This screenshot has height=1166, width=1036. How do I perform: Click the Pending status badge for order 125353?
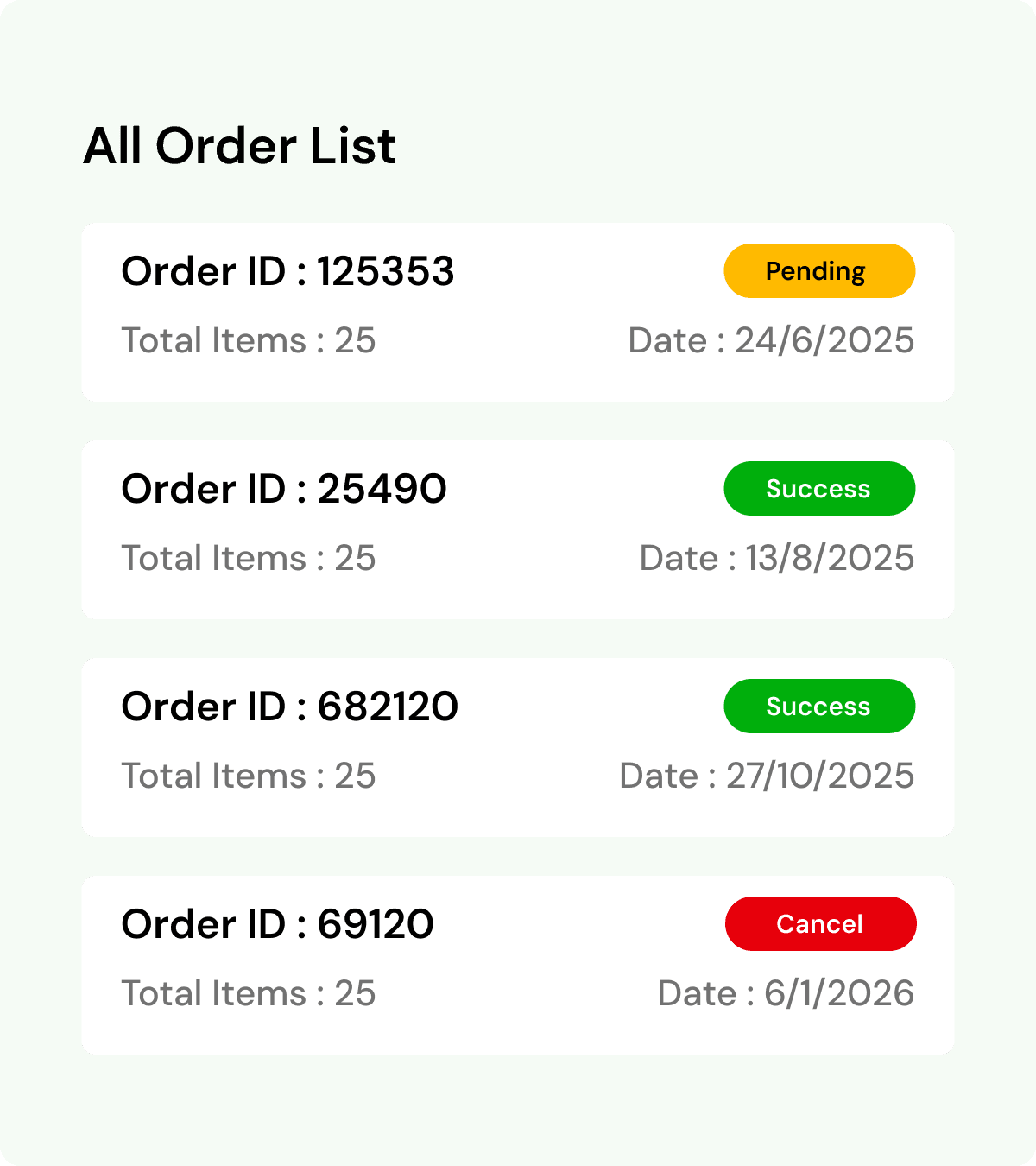click(x=818, y=270)
